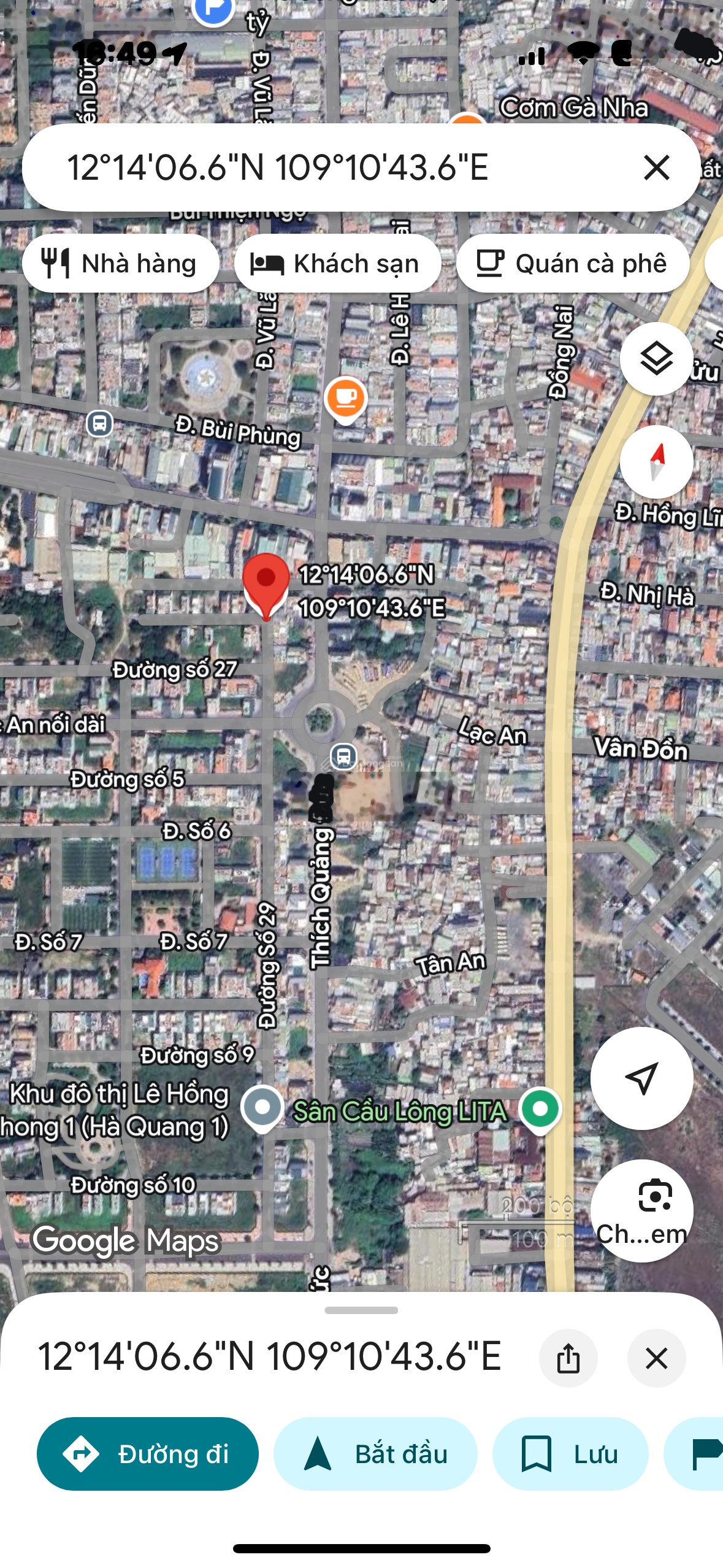
Task: Get directions with Đường đi
Action: tap(148, 1453)
